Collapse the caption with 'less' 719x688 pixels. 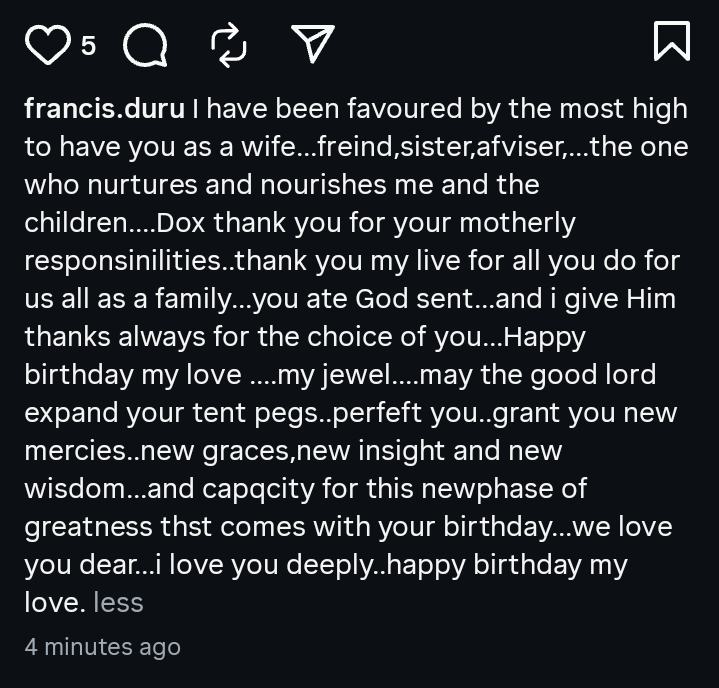coord(118,602)
